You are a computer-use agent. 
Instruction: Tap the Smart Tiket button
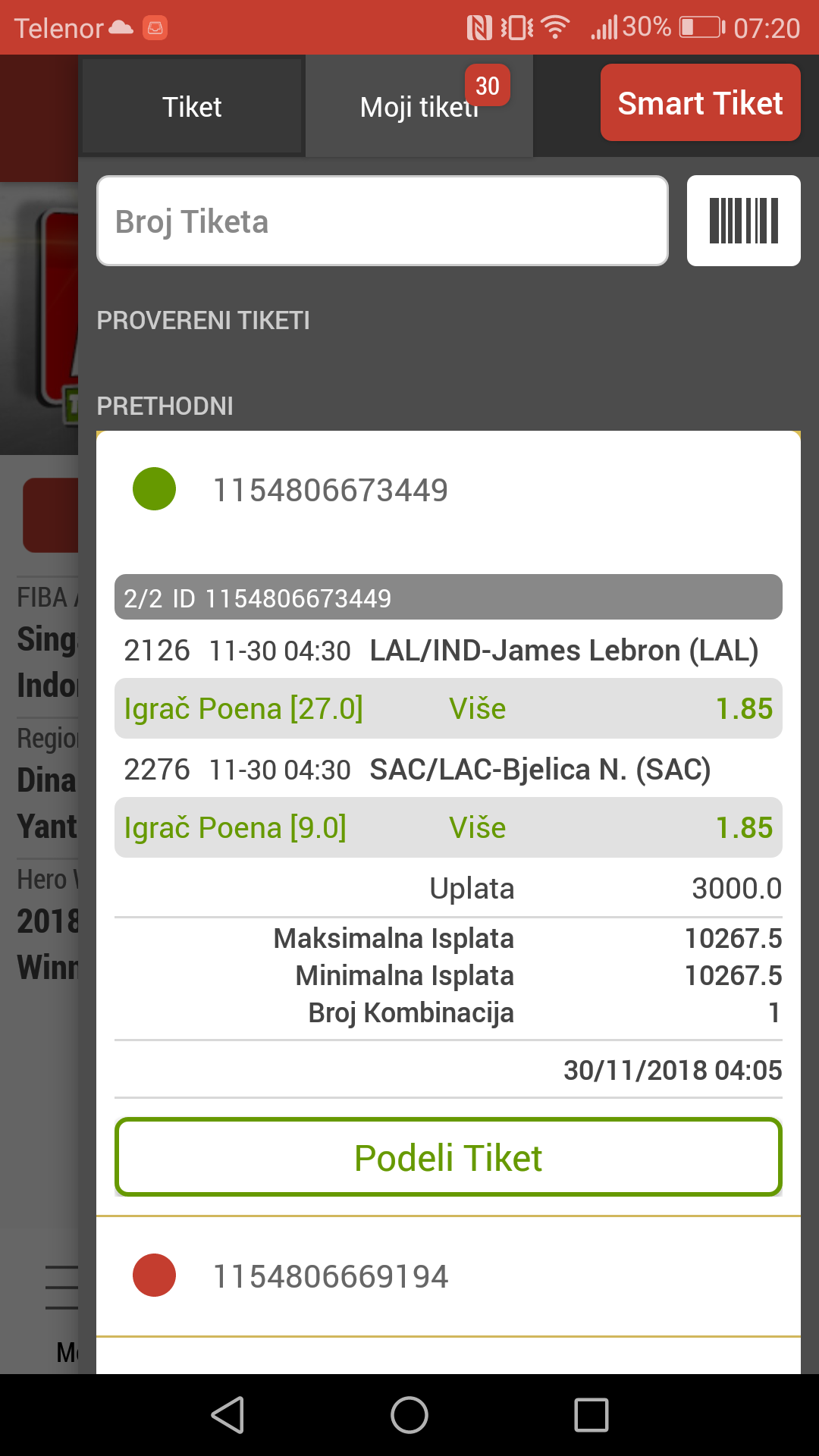700,102
